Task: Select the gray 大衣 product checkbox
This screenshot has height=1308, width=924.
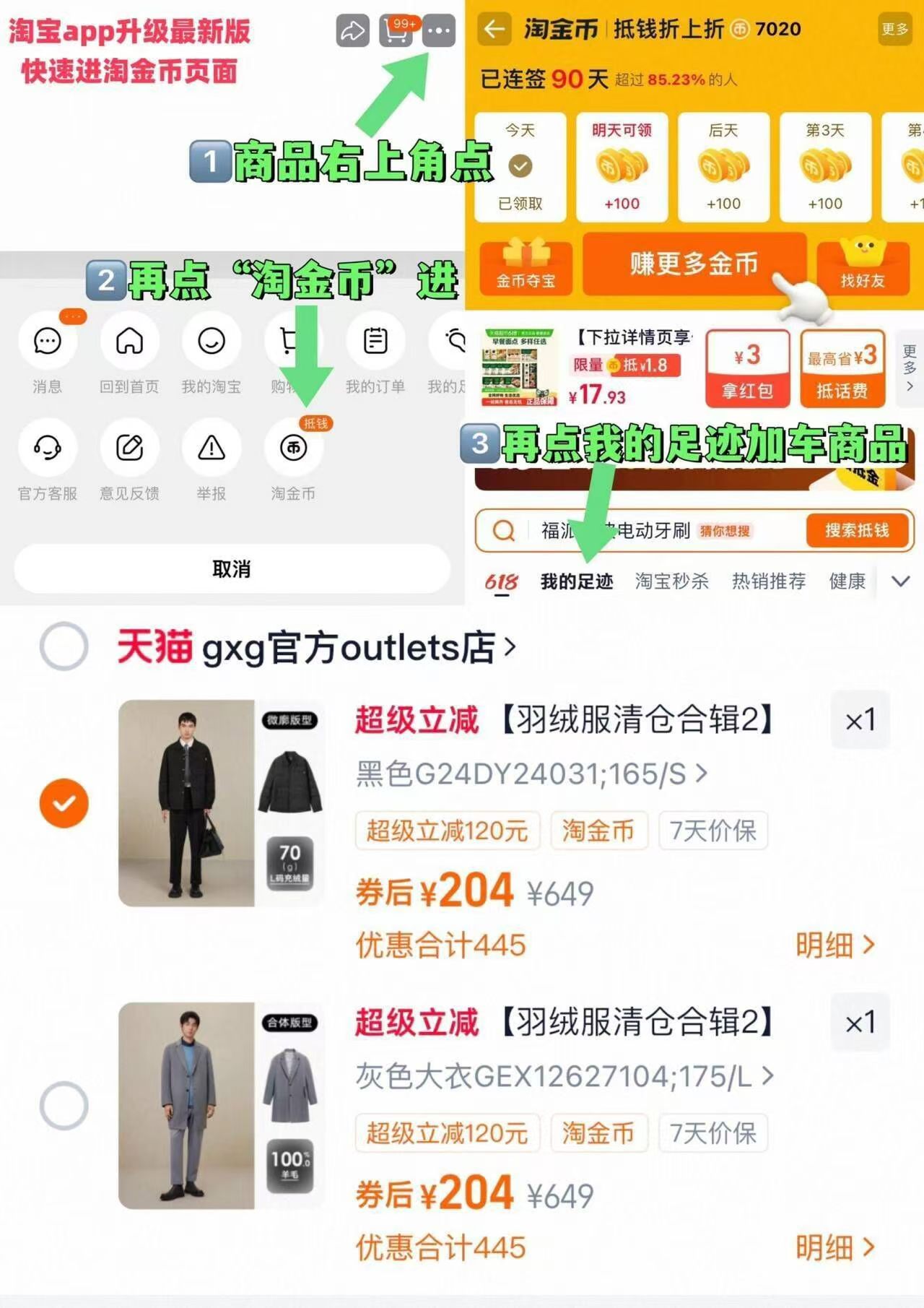Action: (64, 1104)
